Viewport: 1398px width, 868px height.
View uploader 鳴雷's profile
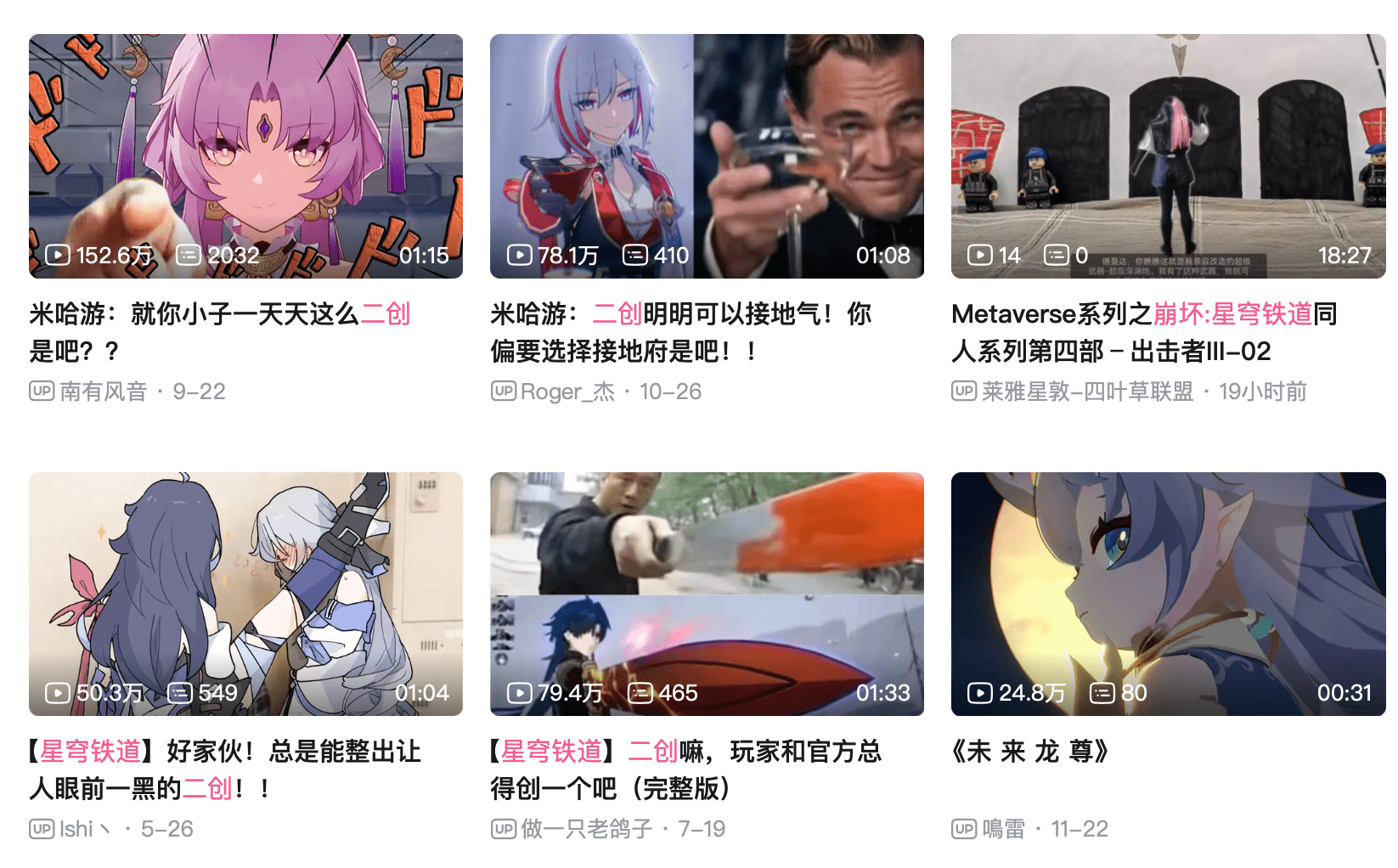click(x=1003, y=829)
